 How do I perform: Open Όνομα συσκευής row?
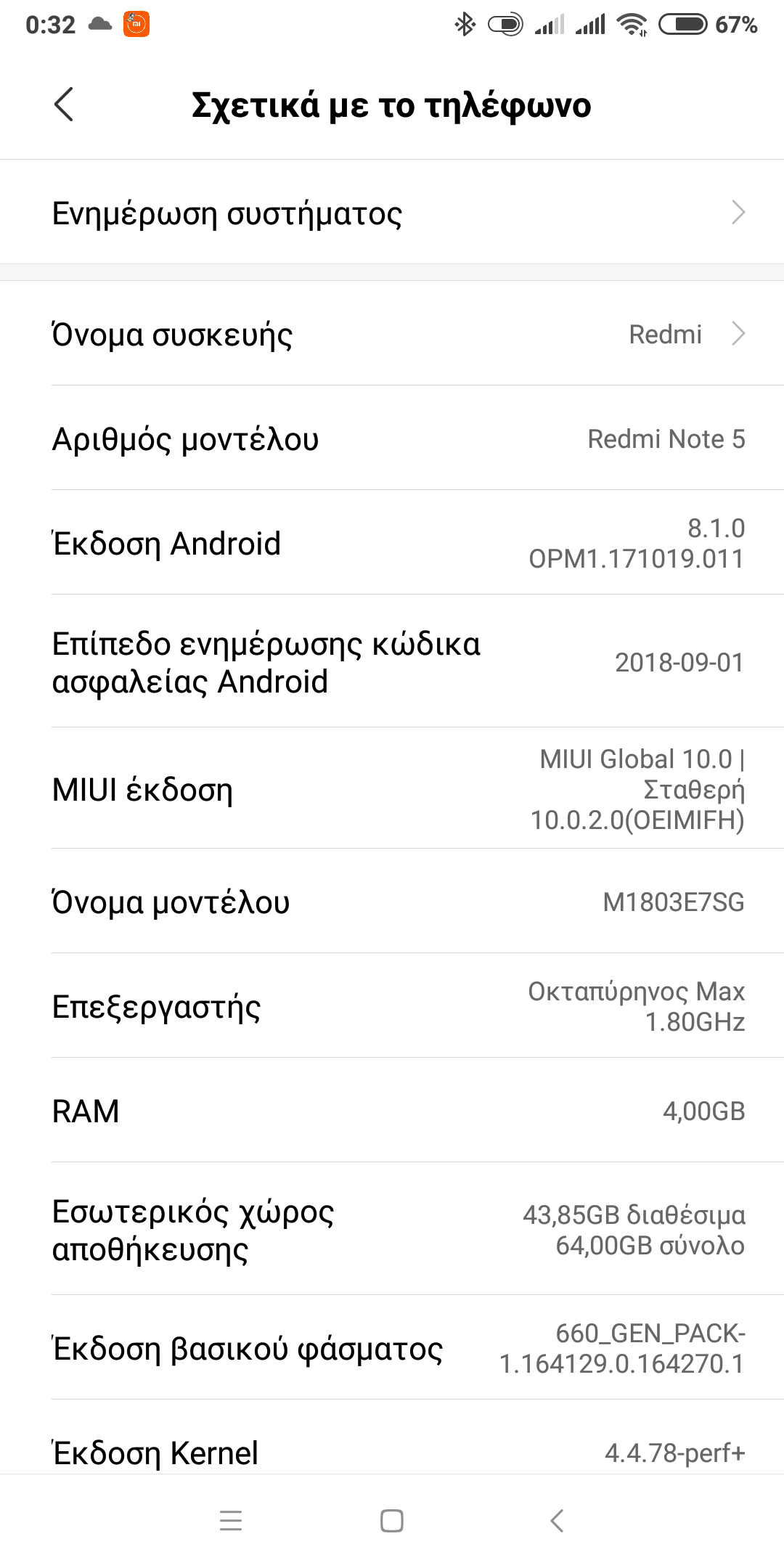tap(392, 334)
